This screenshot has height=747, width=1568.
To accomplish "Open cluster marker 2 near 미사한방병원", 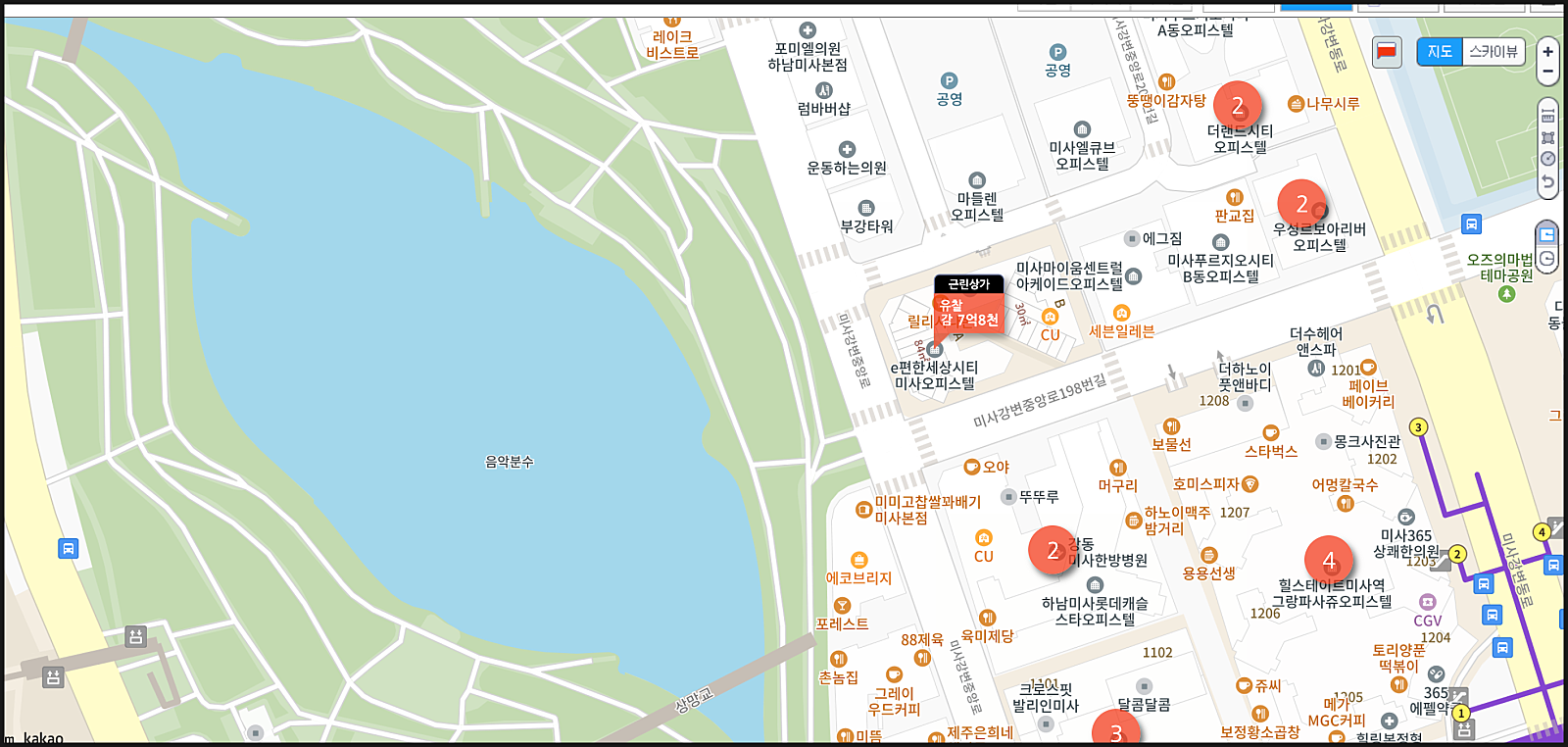I will (x=1052, y=550).
